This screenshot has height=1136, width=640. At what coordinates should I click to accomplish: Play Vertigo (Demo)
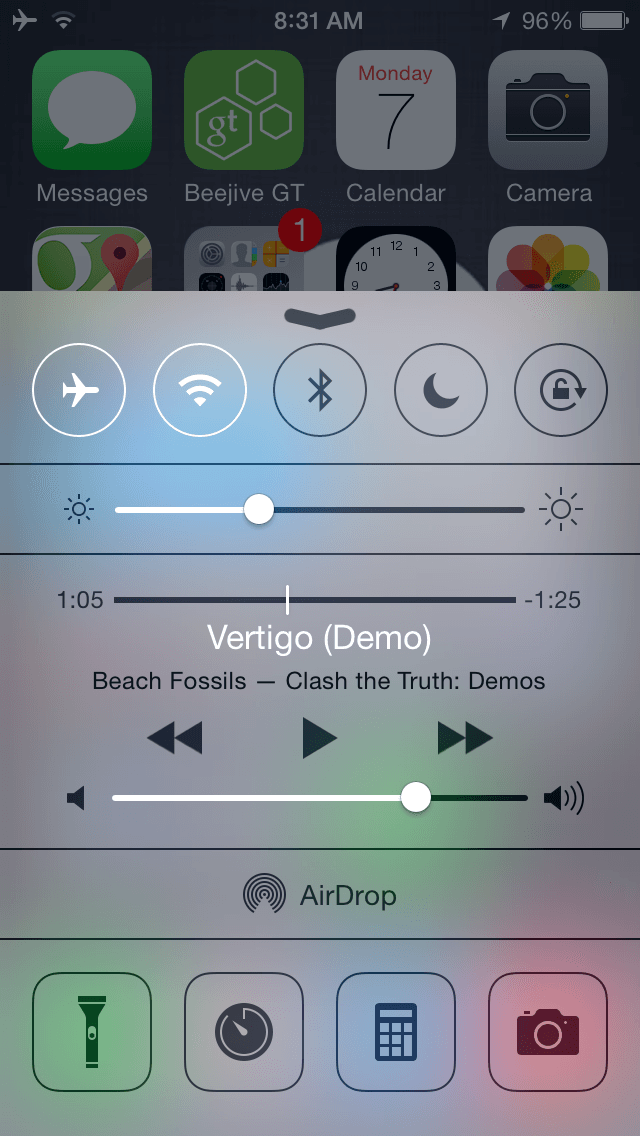pyautogui.click(x=320, y=739)
